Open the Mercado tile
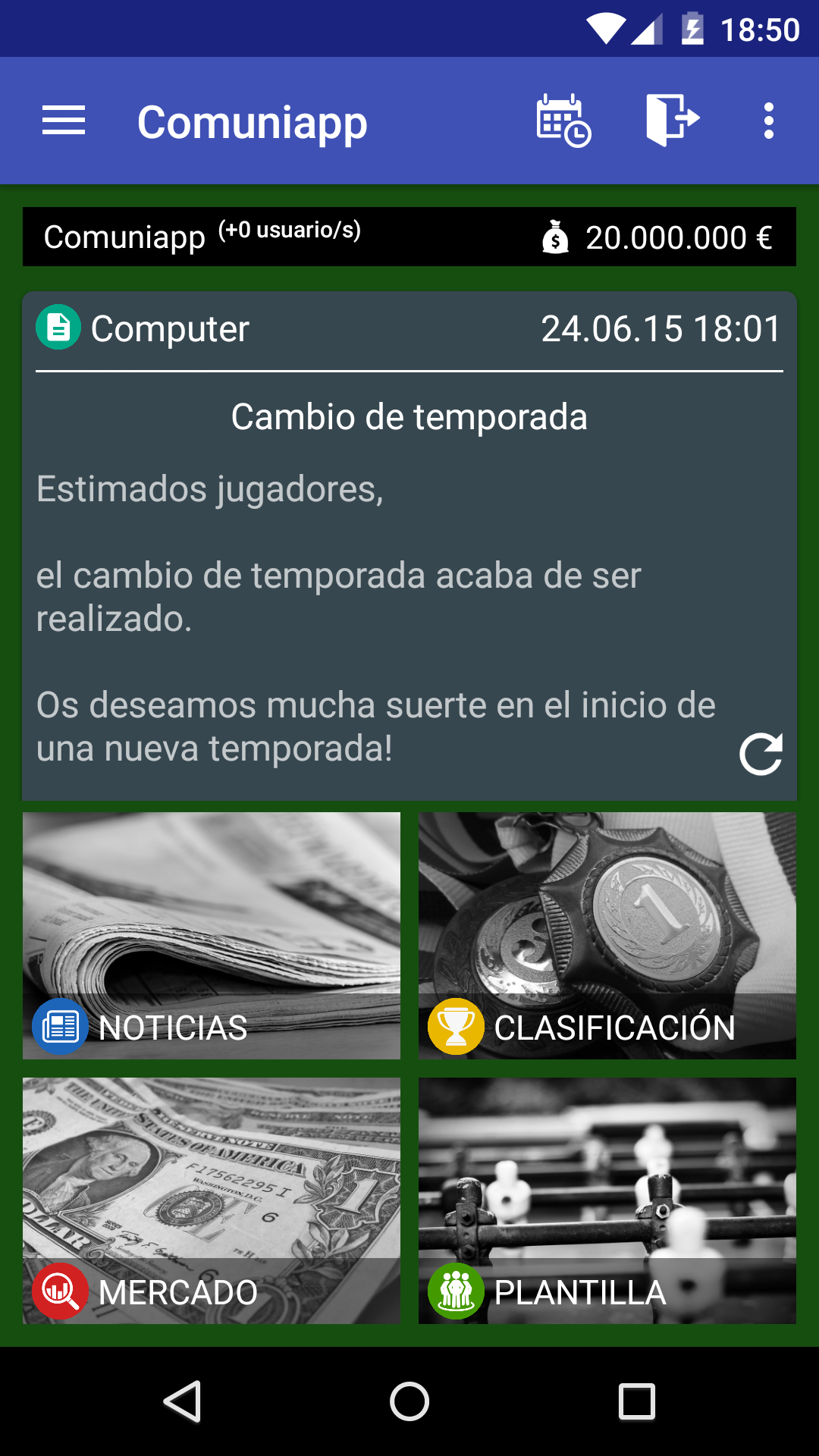 [x=212, y=1200]
